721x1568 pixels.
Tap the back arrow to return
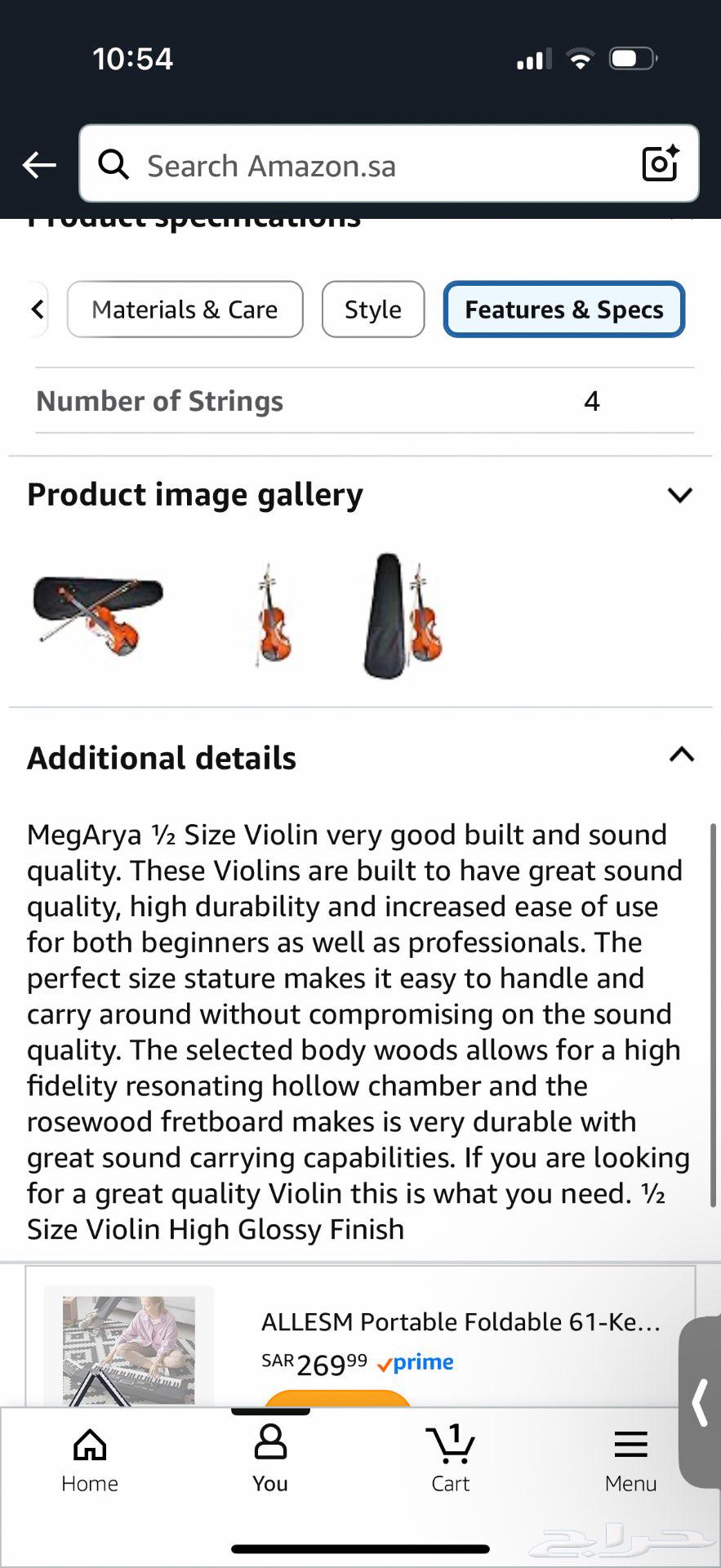click(x=38, y=164)
